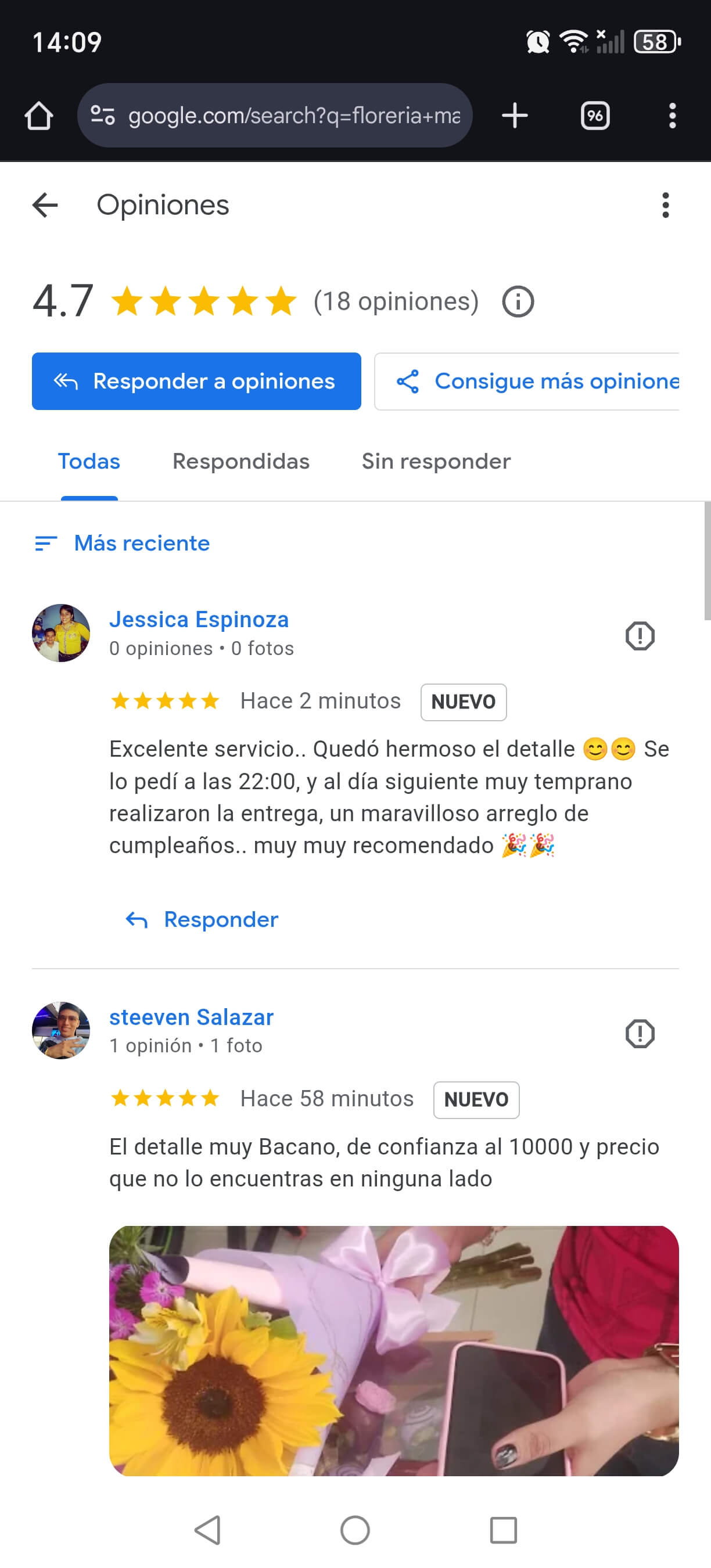Tap the rating info icon
Screen dimensions: 711x1568
coord(518,302)
